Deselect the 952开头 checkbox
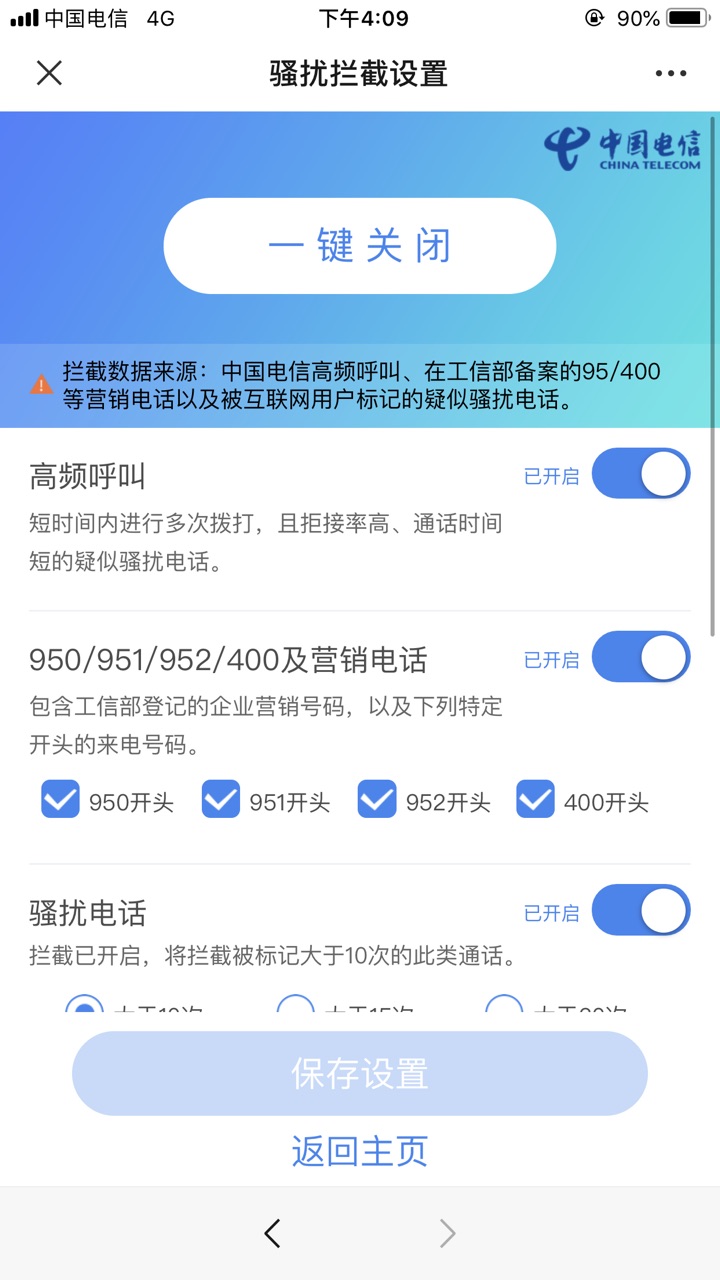The height and width of the screenshot is (1280, 720). 377,800
